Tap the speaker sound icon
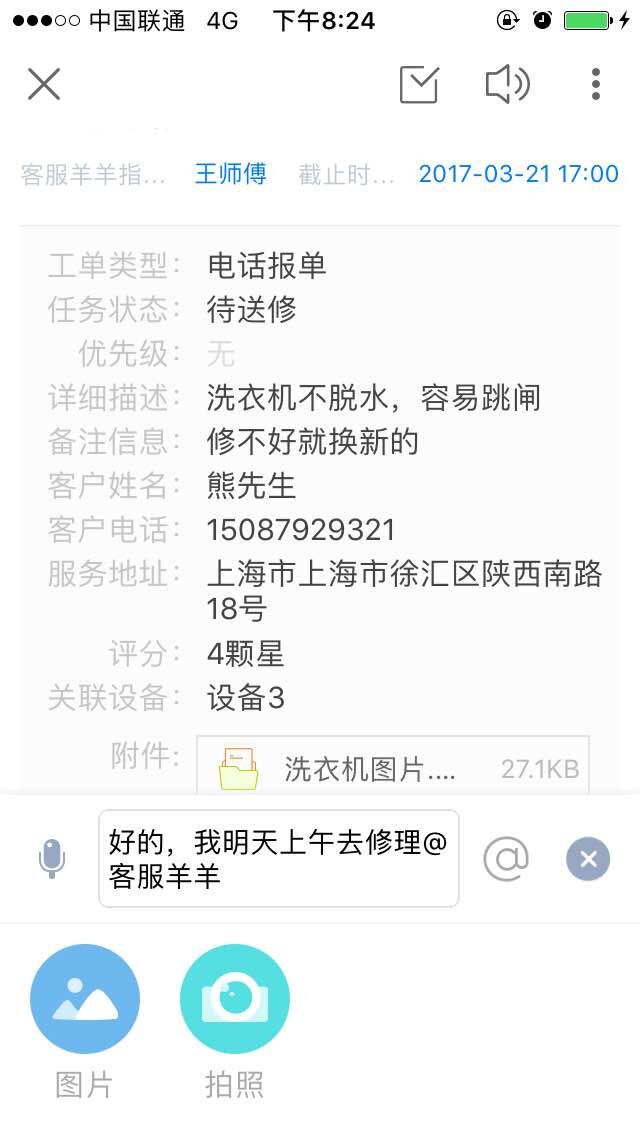The image size is (640, 1136). point(507,84)
